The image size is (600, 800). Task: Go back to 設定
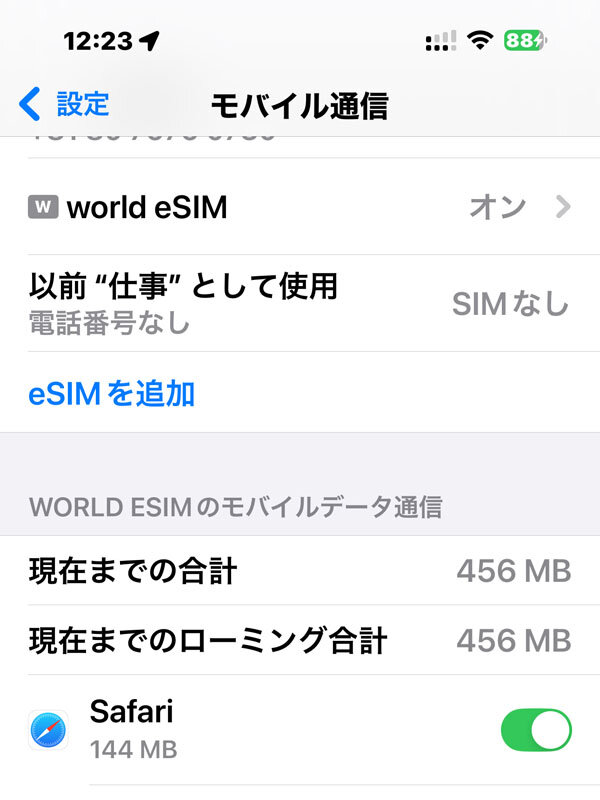(x=65, y=104)
